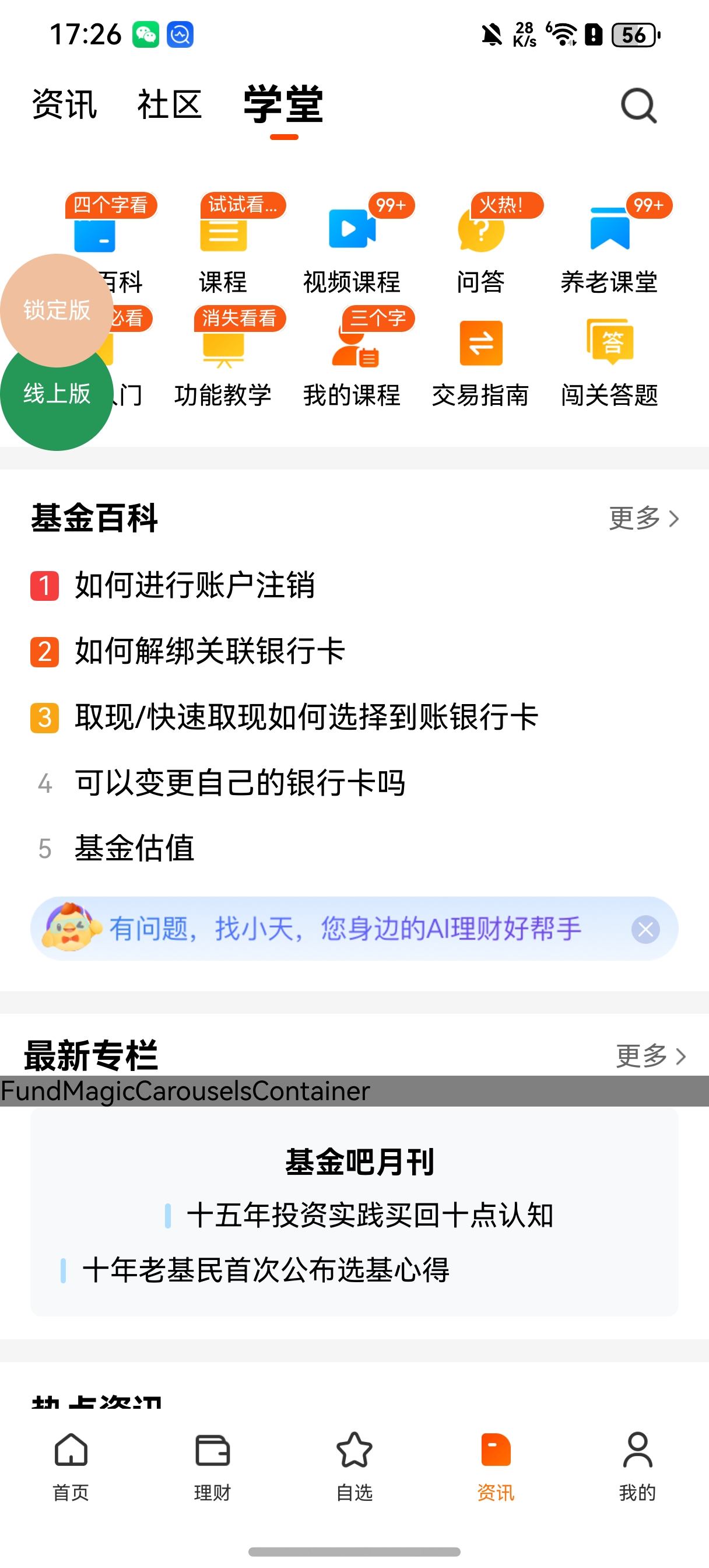Open the search magnifier icon
709x1568 pixels.
[638, 106]
